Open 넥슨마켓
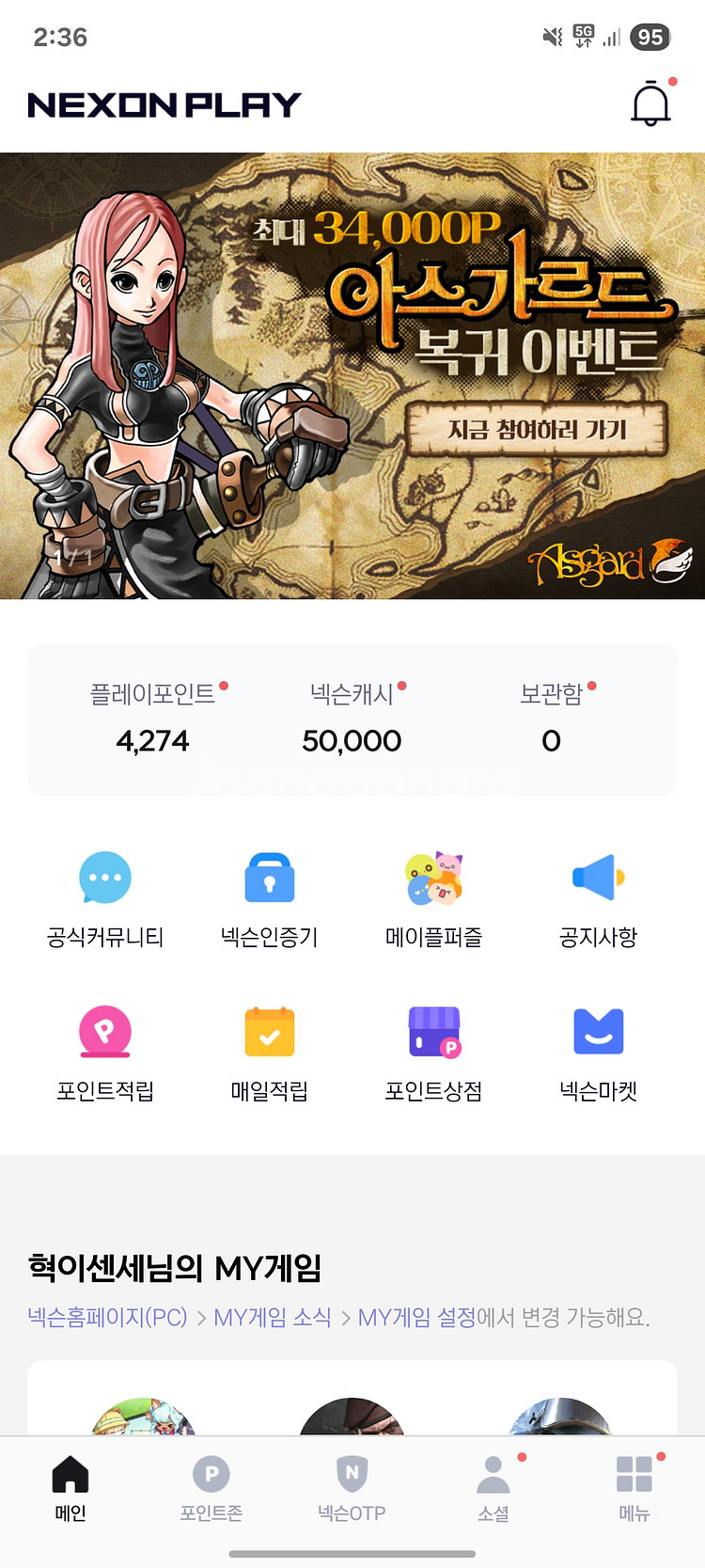The image size is (705, 1568). click(x=598, y=1052)
